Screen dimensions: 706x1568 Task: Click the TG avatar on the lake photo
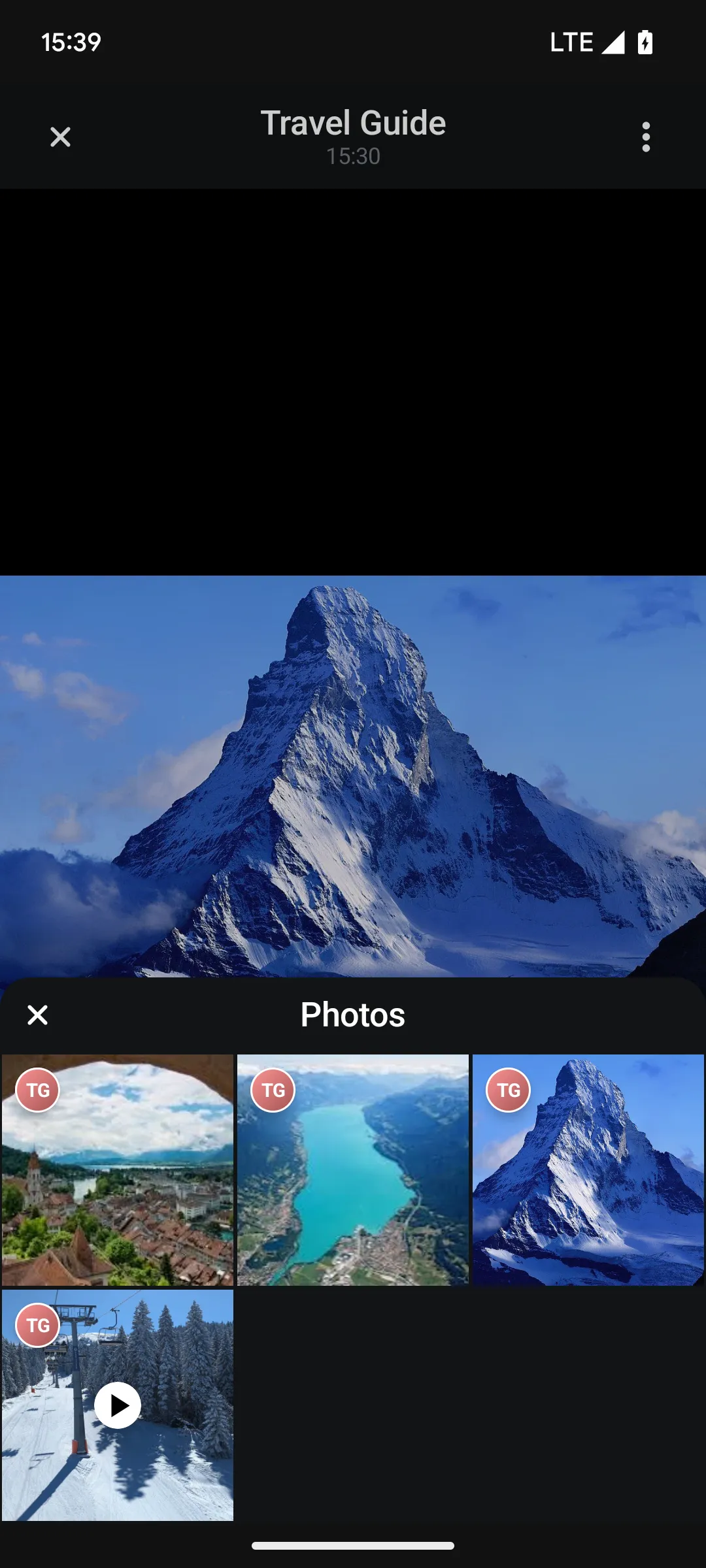(273, 1090)
